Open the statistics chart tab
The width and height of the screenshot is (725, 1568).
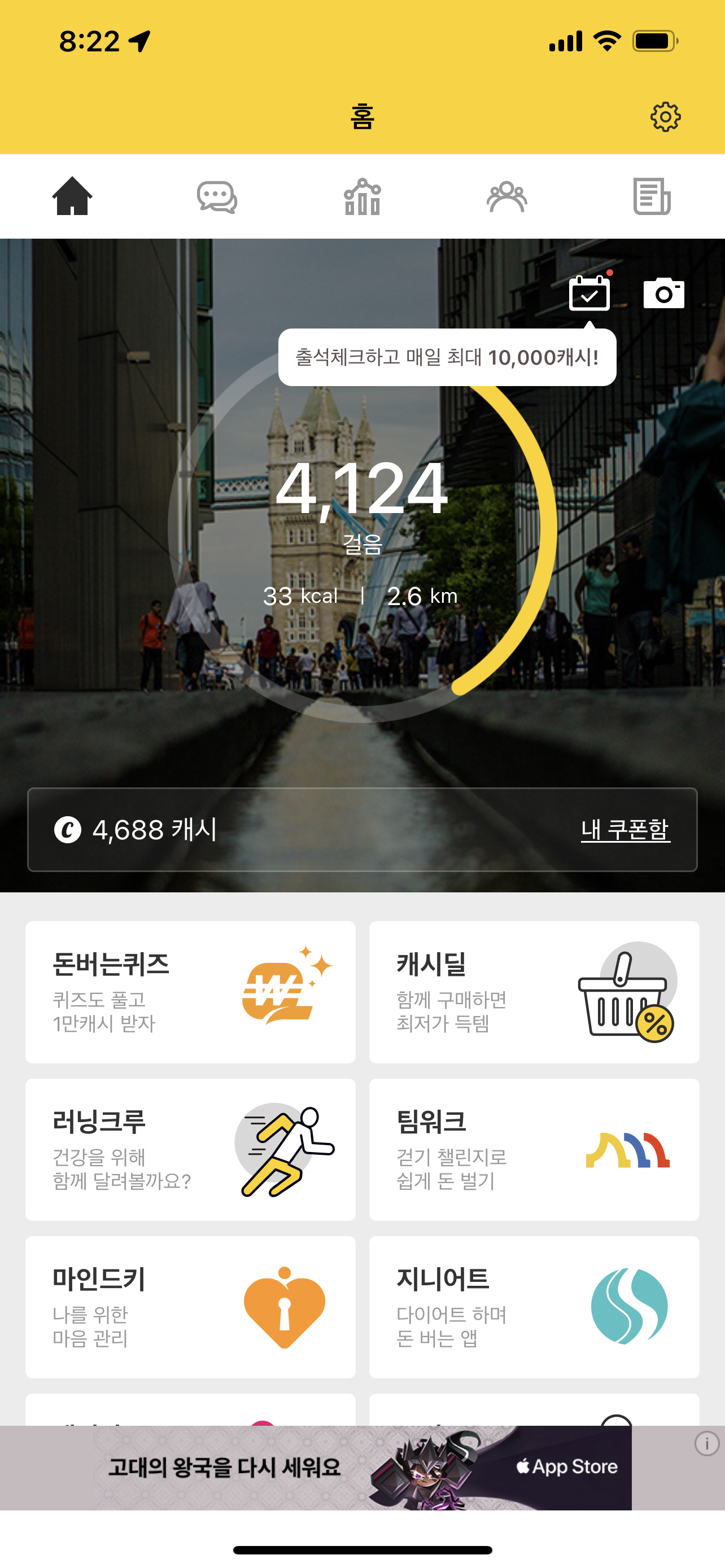point(362,196)
